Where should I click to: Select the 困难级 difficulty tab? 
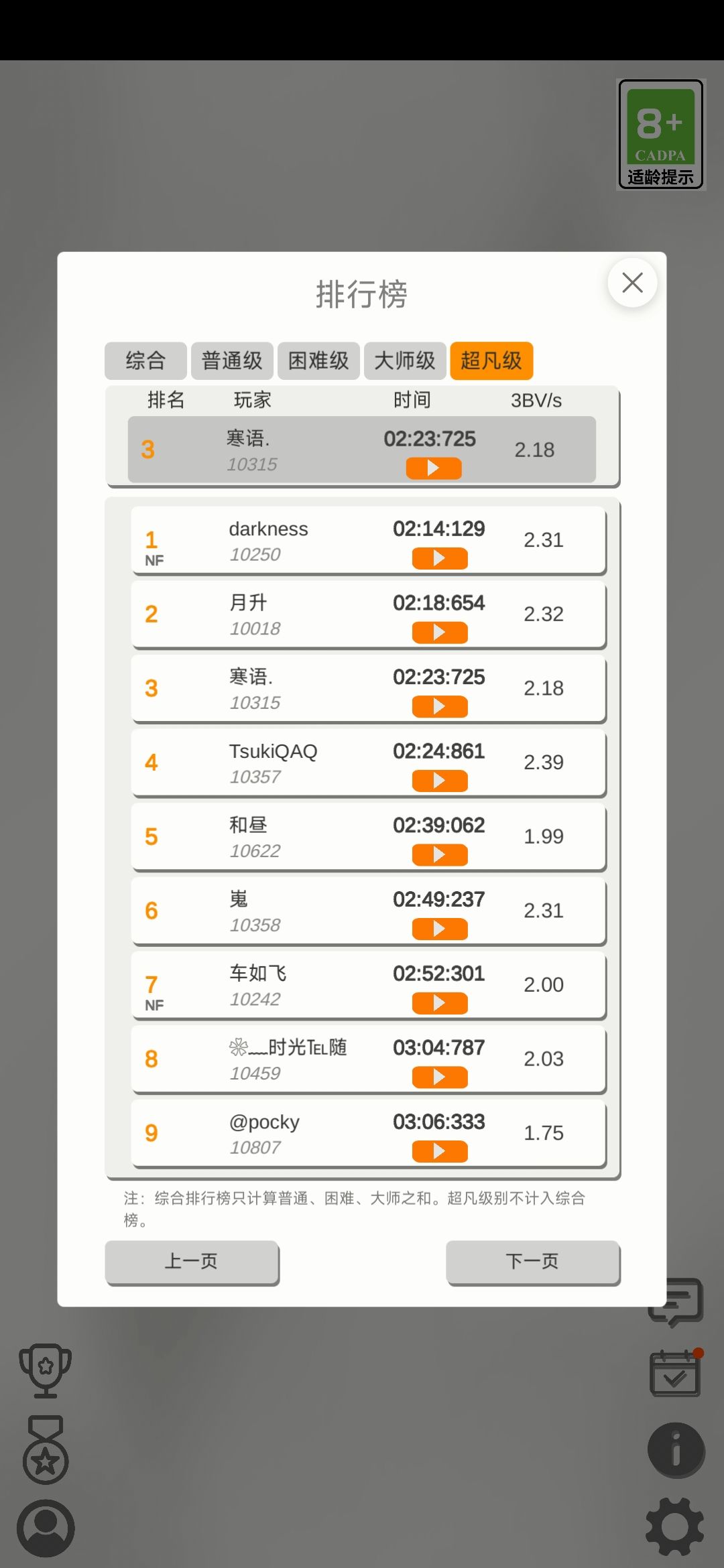click(318, 361)
